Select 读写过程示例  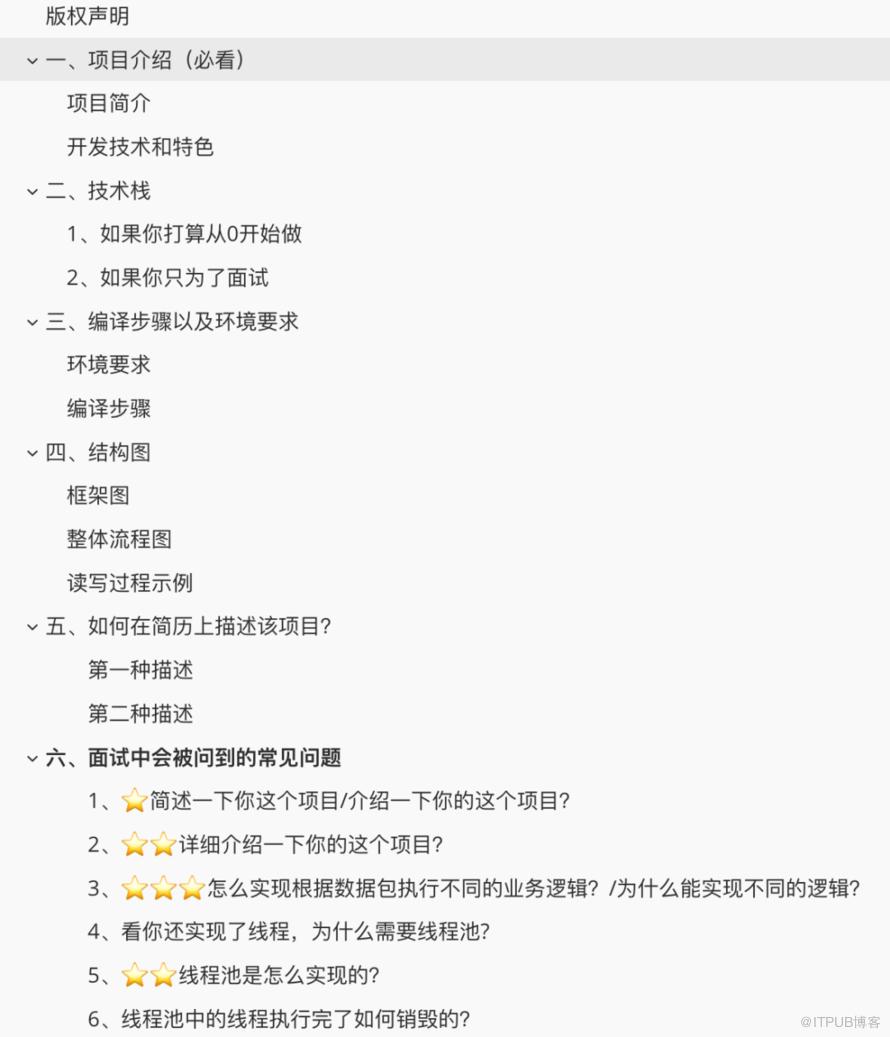(130, 583)
